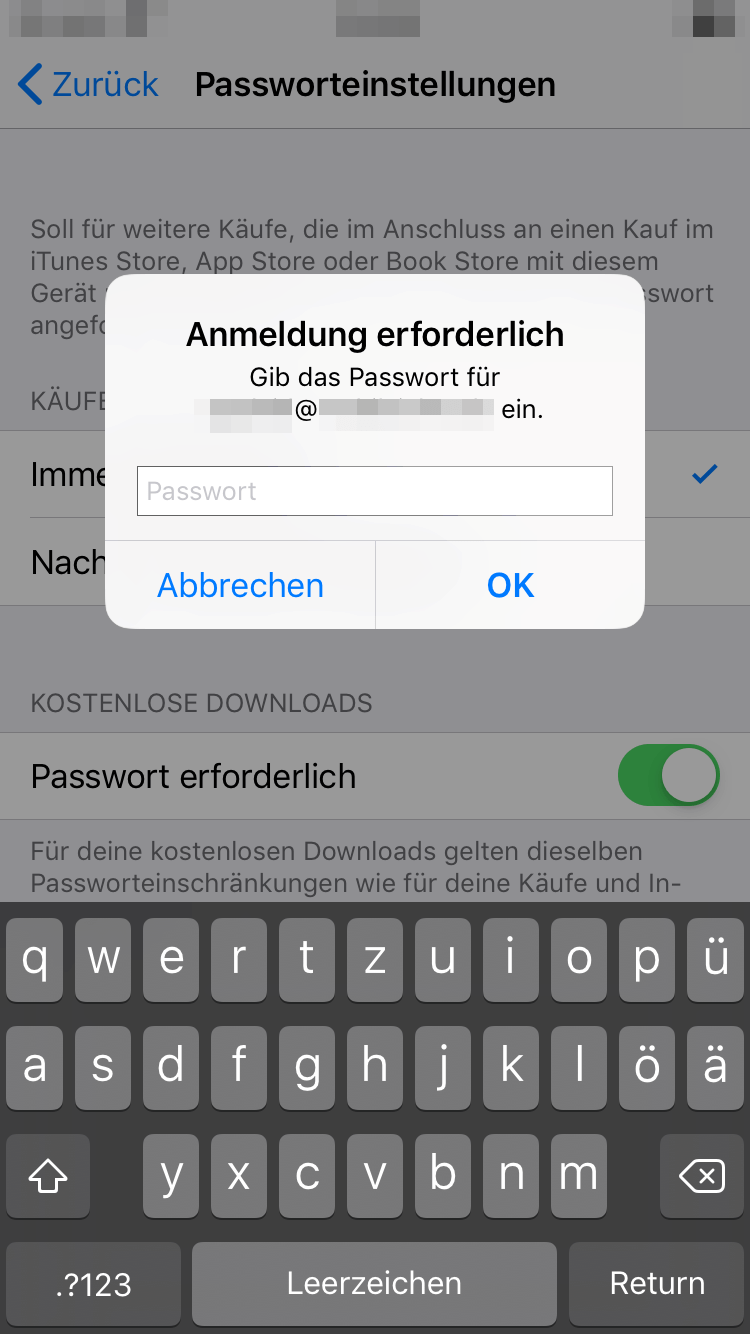Screen dimensions: 750x1334
Task: Tap the "z" key on the keyboard
Action: pos(374,961)
